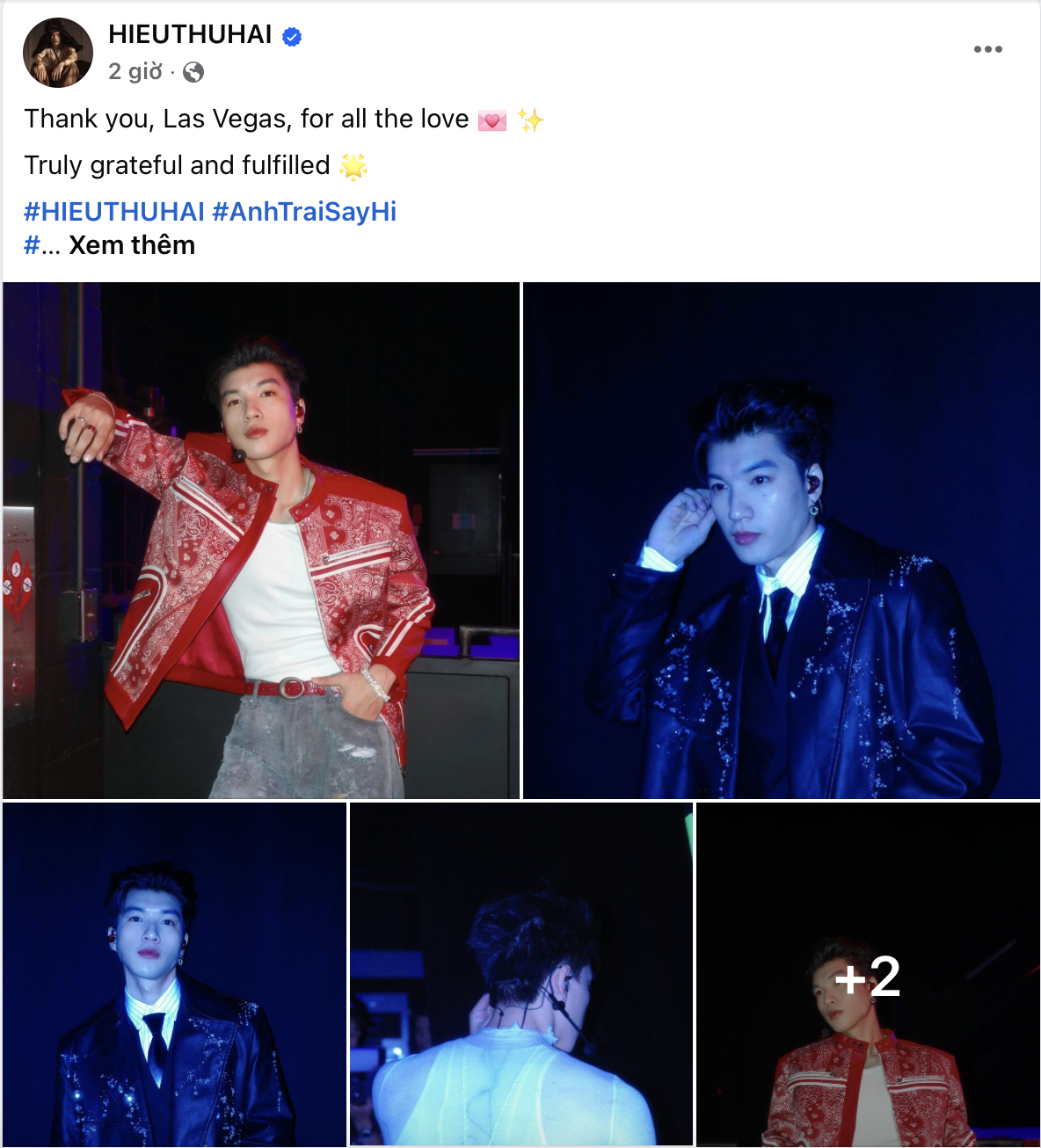1041x1148 pixels.
Task: Open the large blue-lit photo adjusting earpiece
Action: click(x=781, y=540)
